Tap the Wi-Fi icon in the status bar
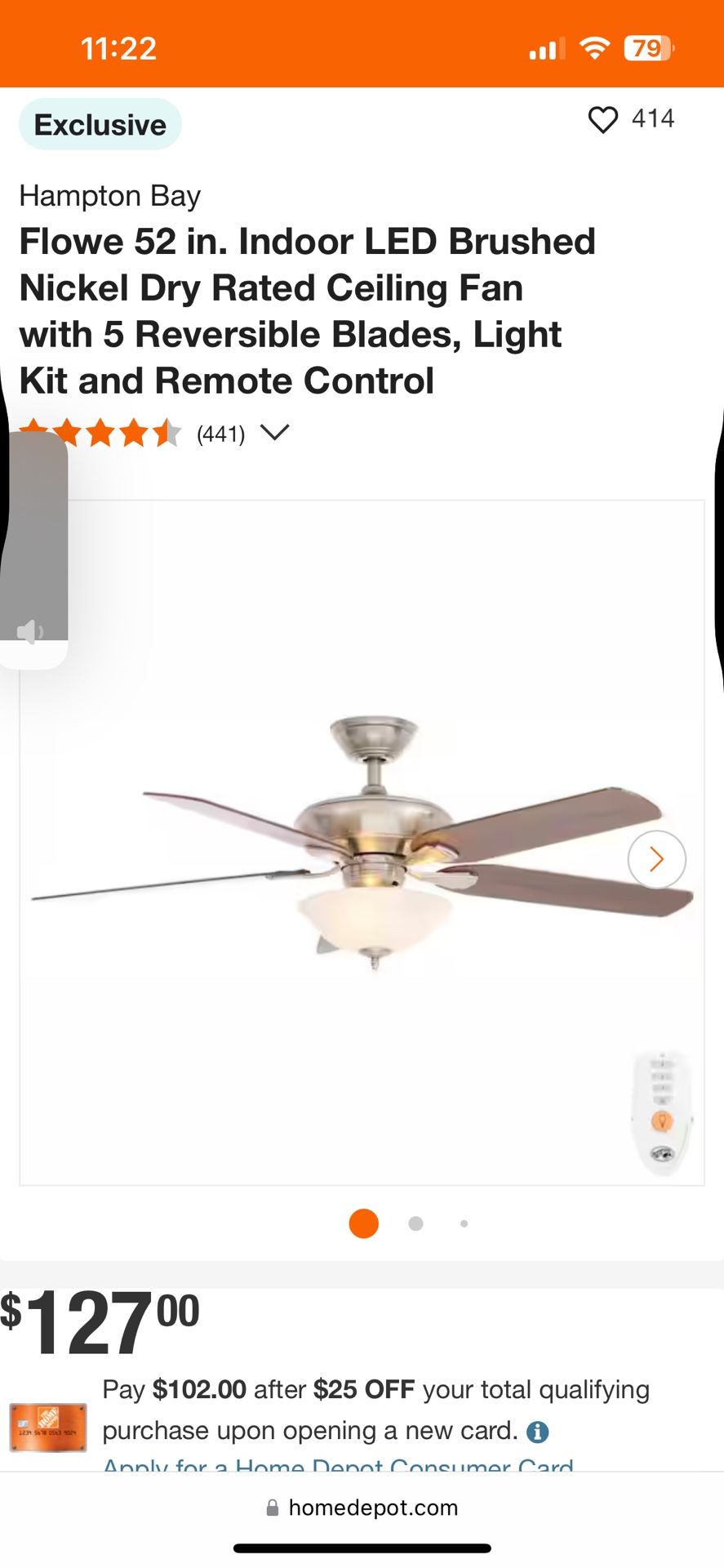The image size is (724, 1568). [594, 47]
